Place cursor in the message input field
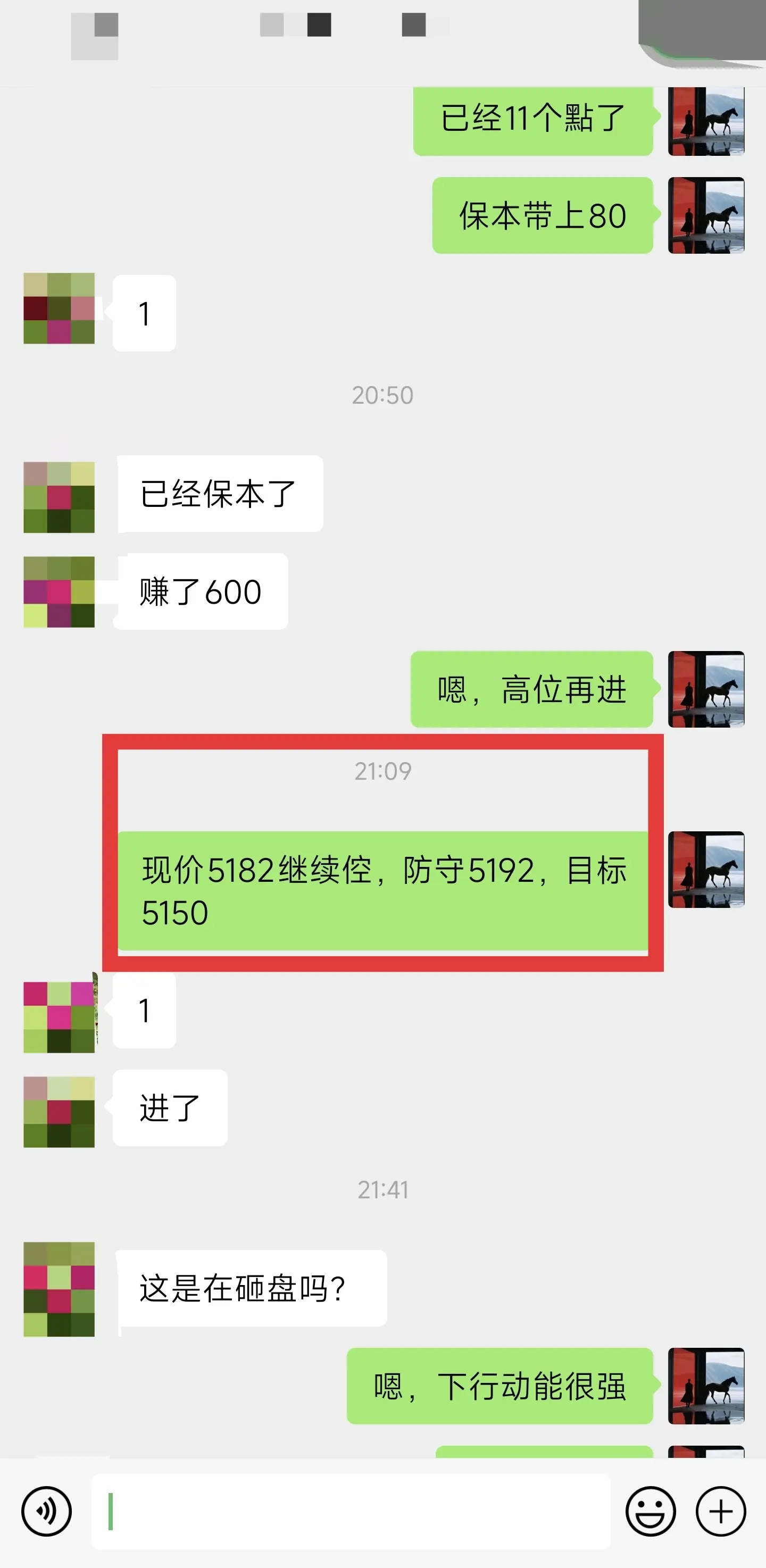 pos(353,1510)
